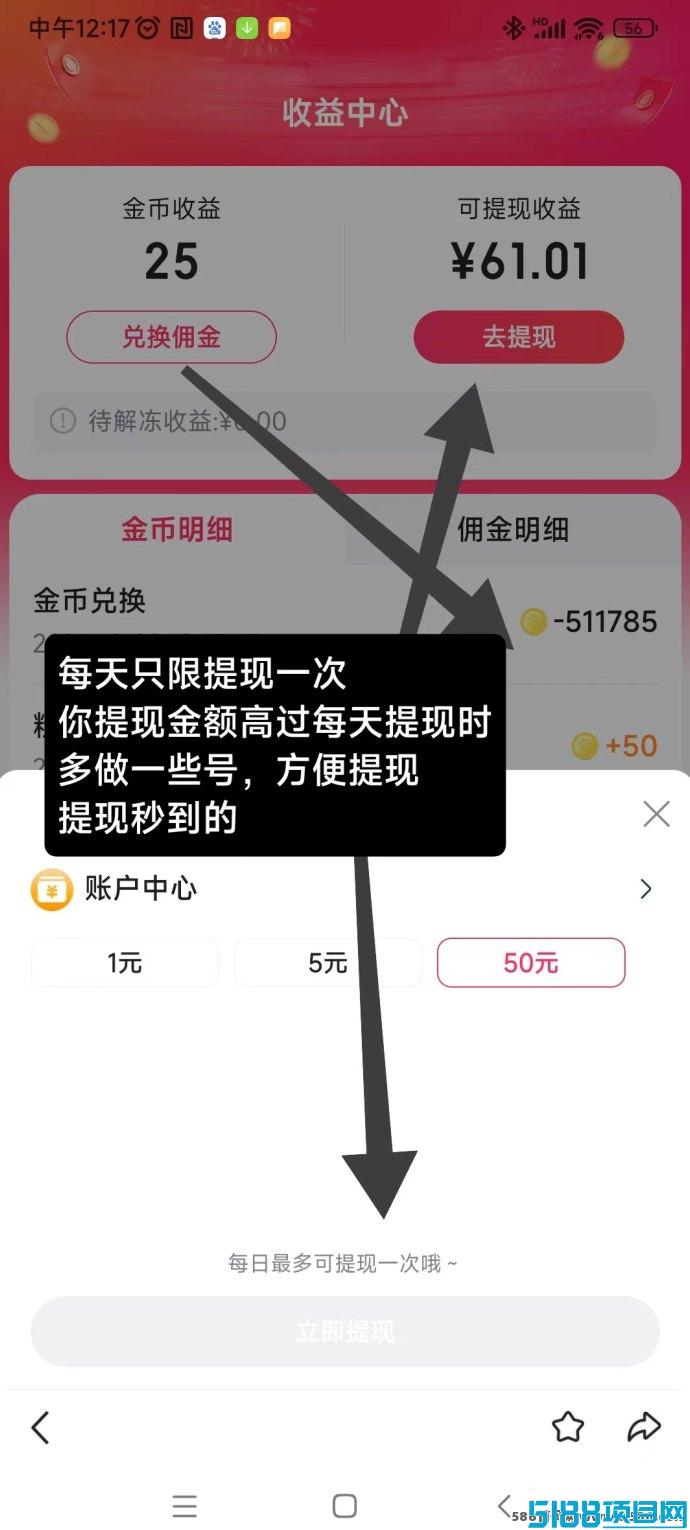The height and width of the screenshot is (1530, 690).
Task: Tap 兑换佣金 to exchange coins
Action: (171, 337)
